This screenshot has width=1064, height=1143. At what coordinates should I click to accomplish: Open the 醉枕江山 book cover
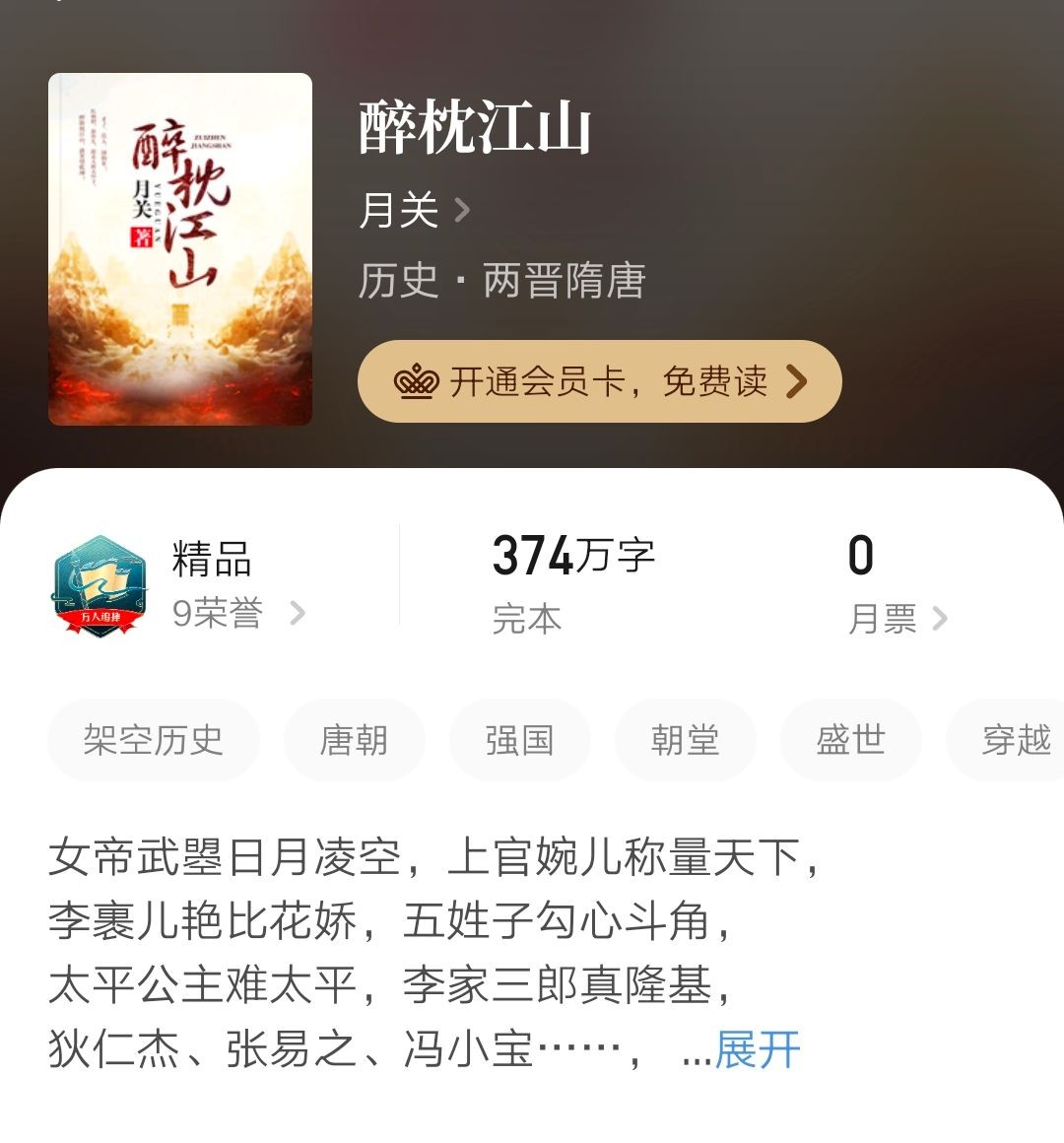[x=180, y=249]
